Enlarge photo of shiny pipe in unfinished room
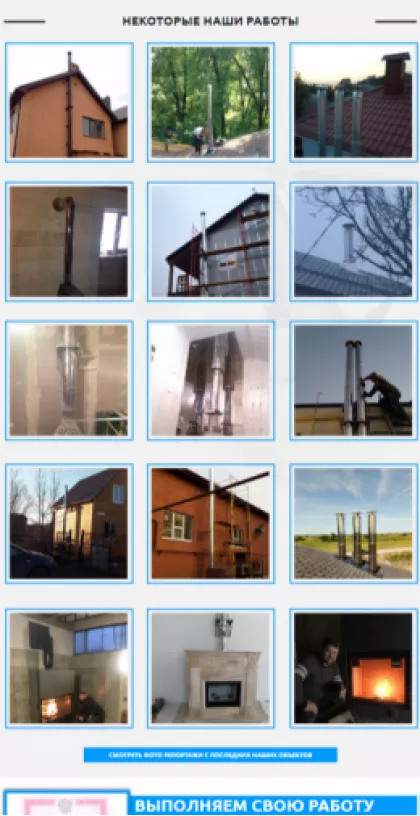The width and height of the screenshot is (420, 816). tap(69, 380)
